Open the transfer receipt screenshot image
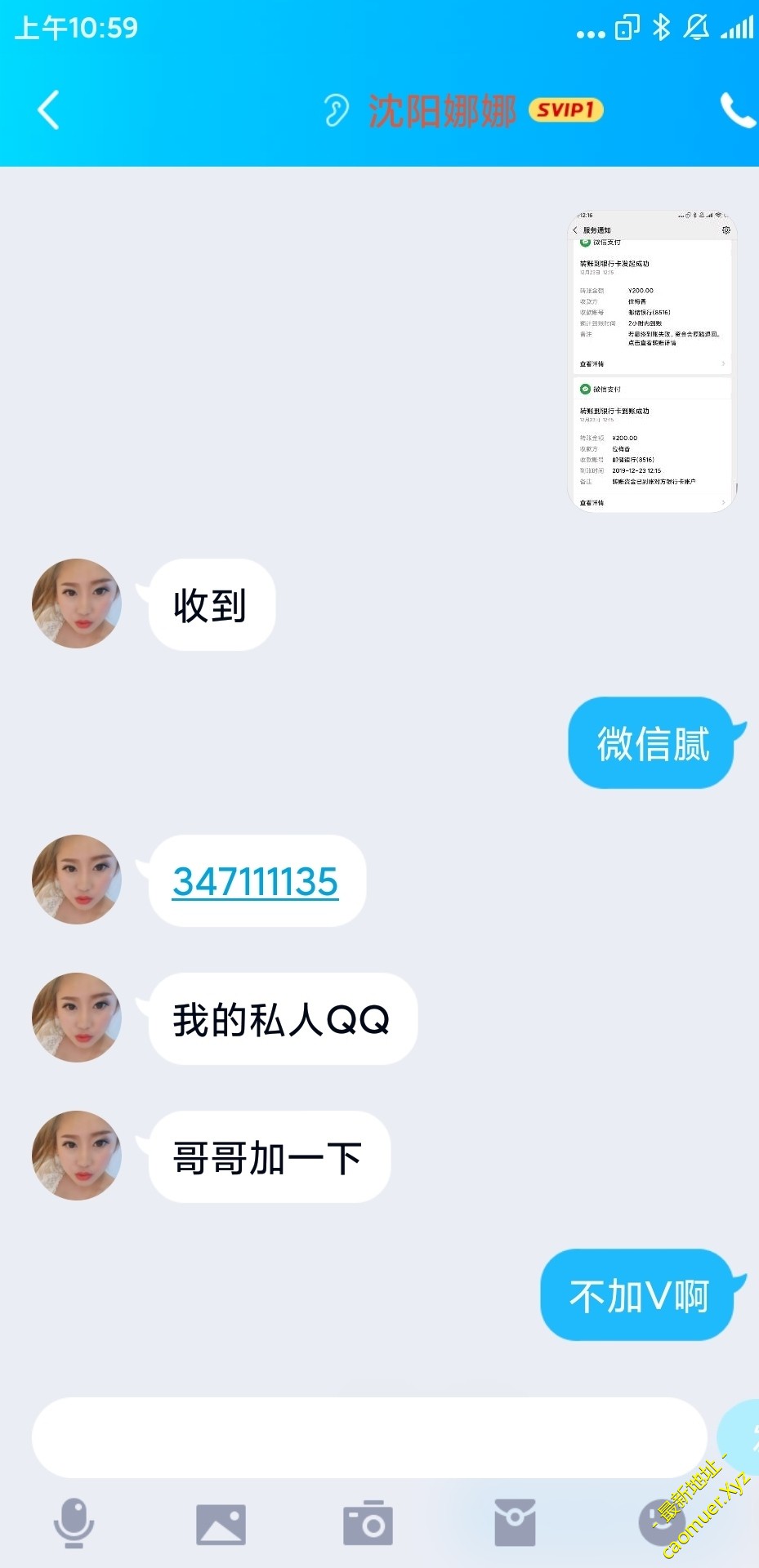 tap(652, 362)
